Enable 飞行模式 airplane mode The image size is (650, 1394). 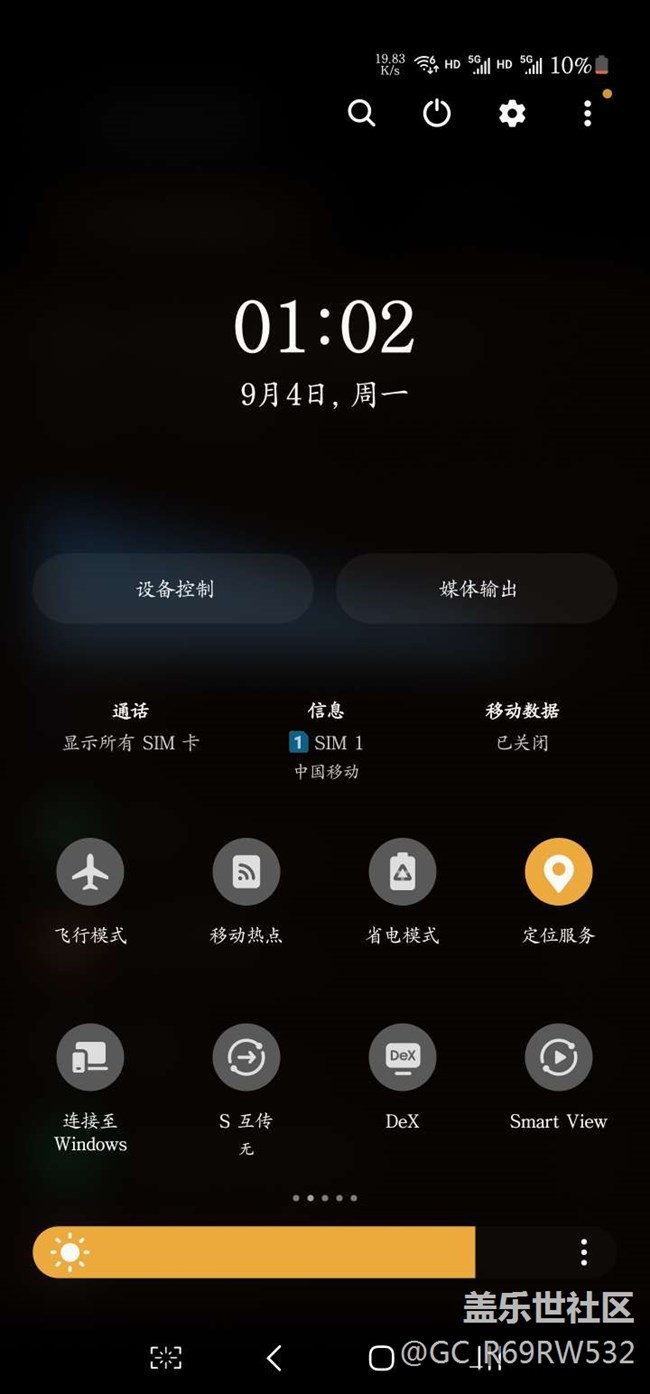[90, 872]
